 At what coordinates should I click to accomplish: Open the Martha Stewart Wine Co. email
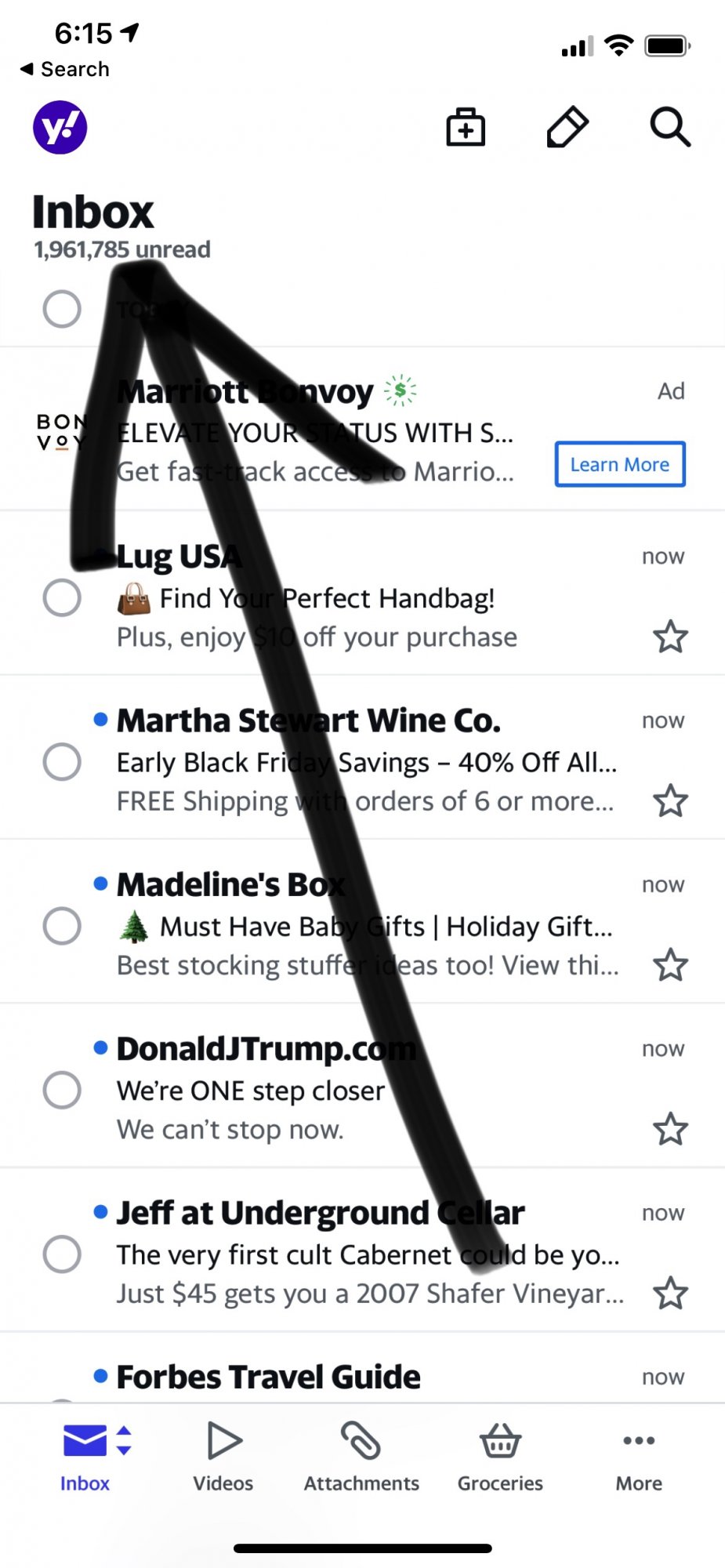coord(368,762)
